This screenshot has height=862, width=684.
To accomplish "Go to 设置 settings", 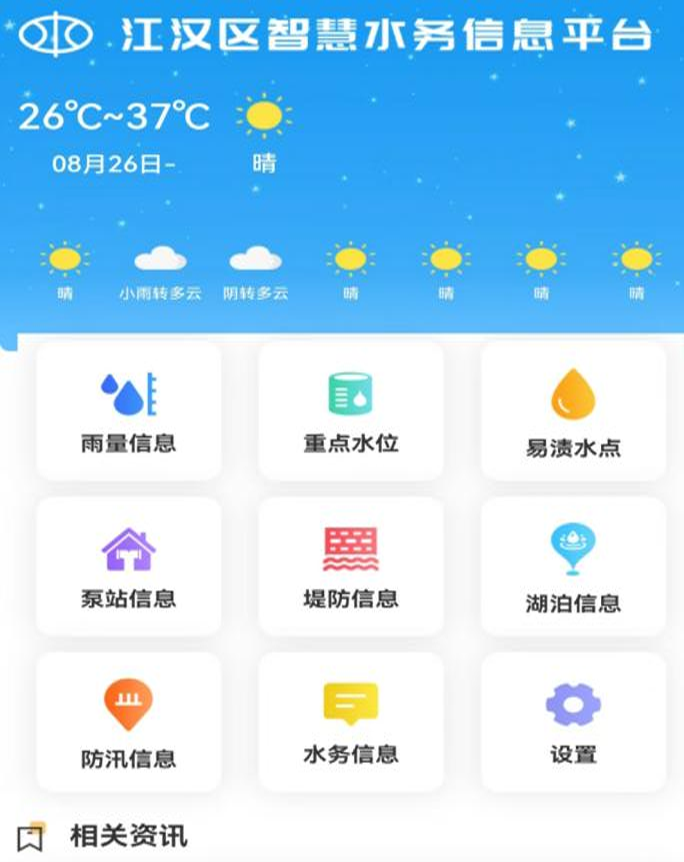I will pos(573,722).
